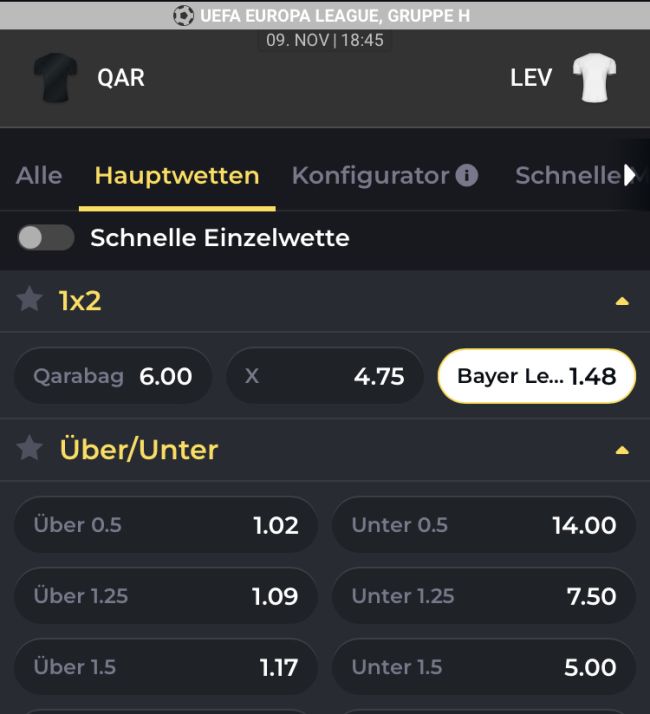The image size is (650, 714).
Task: Favorite the 1x2 market star
Action: (30, 300)
